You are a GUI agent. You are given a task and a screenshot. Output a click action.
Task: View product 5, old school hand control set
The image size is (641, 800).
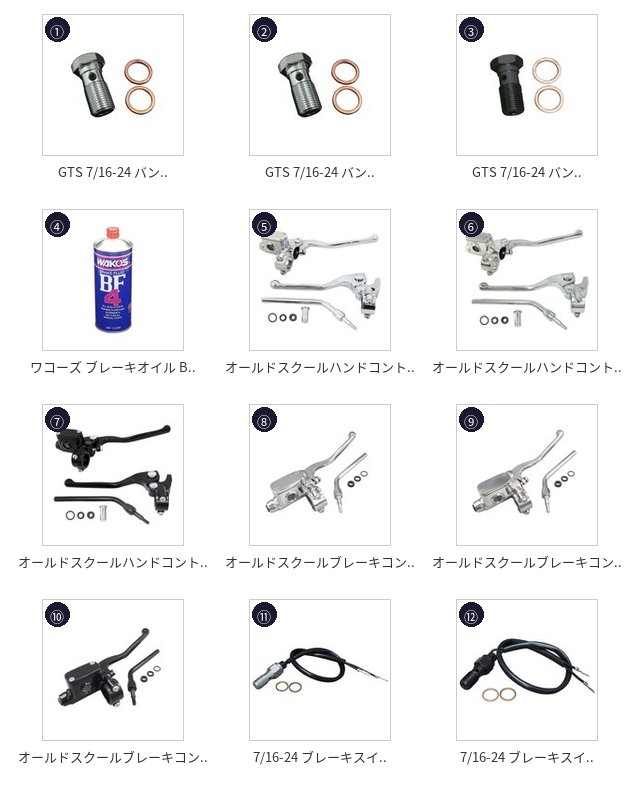320,280
